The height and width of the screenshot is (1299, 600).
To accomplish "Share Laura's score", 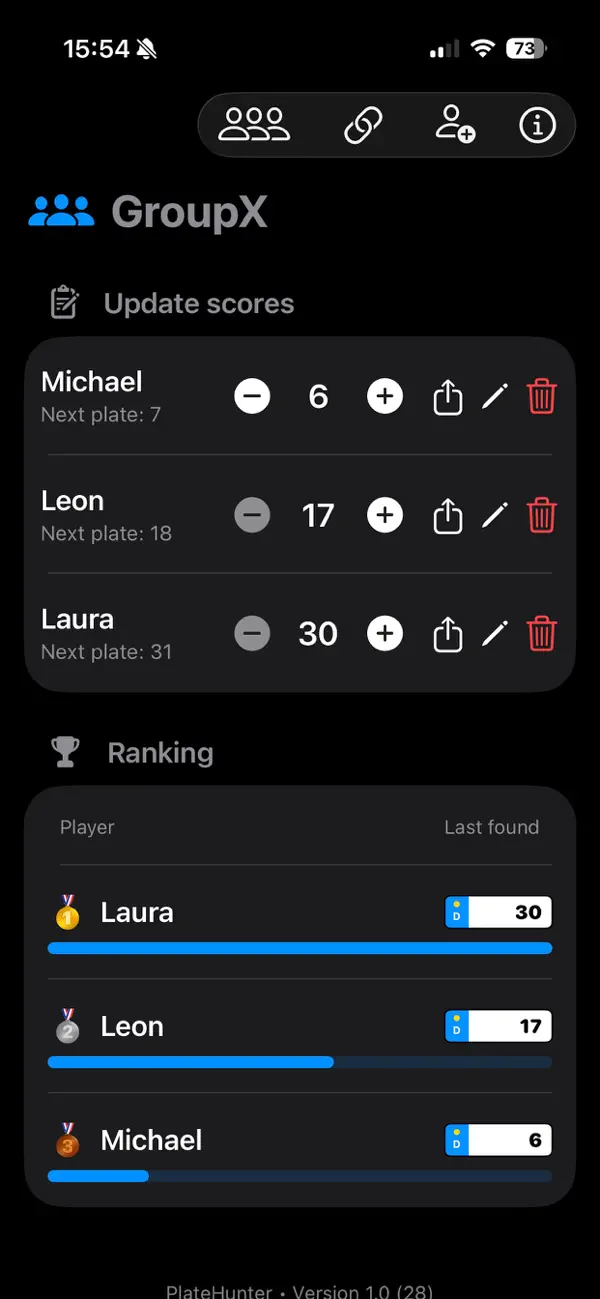I will [x=448, y=634].
